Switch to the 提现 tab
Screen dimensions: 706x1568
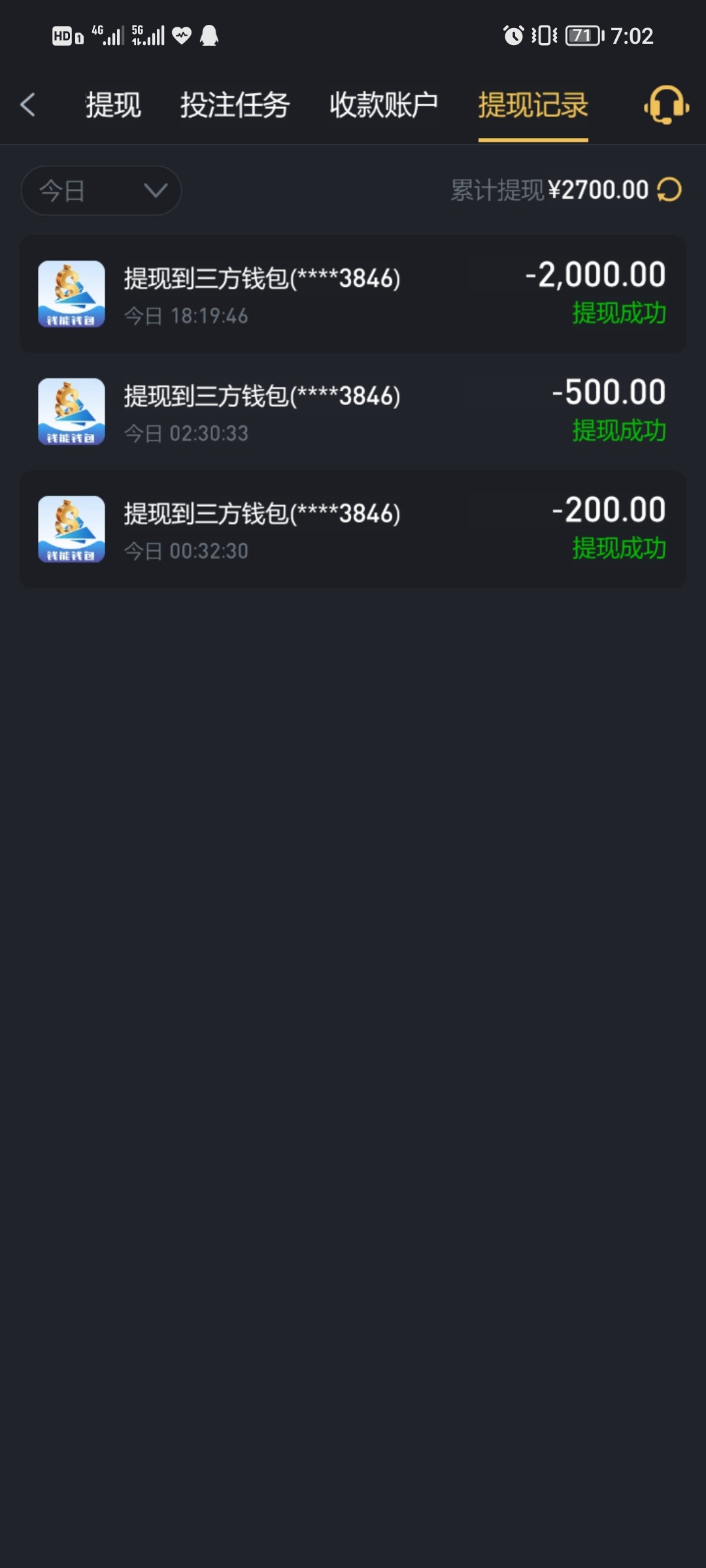pos(113,105)
